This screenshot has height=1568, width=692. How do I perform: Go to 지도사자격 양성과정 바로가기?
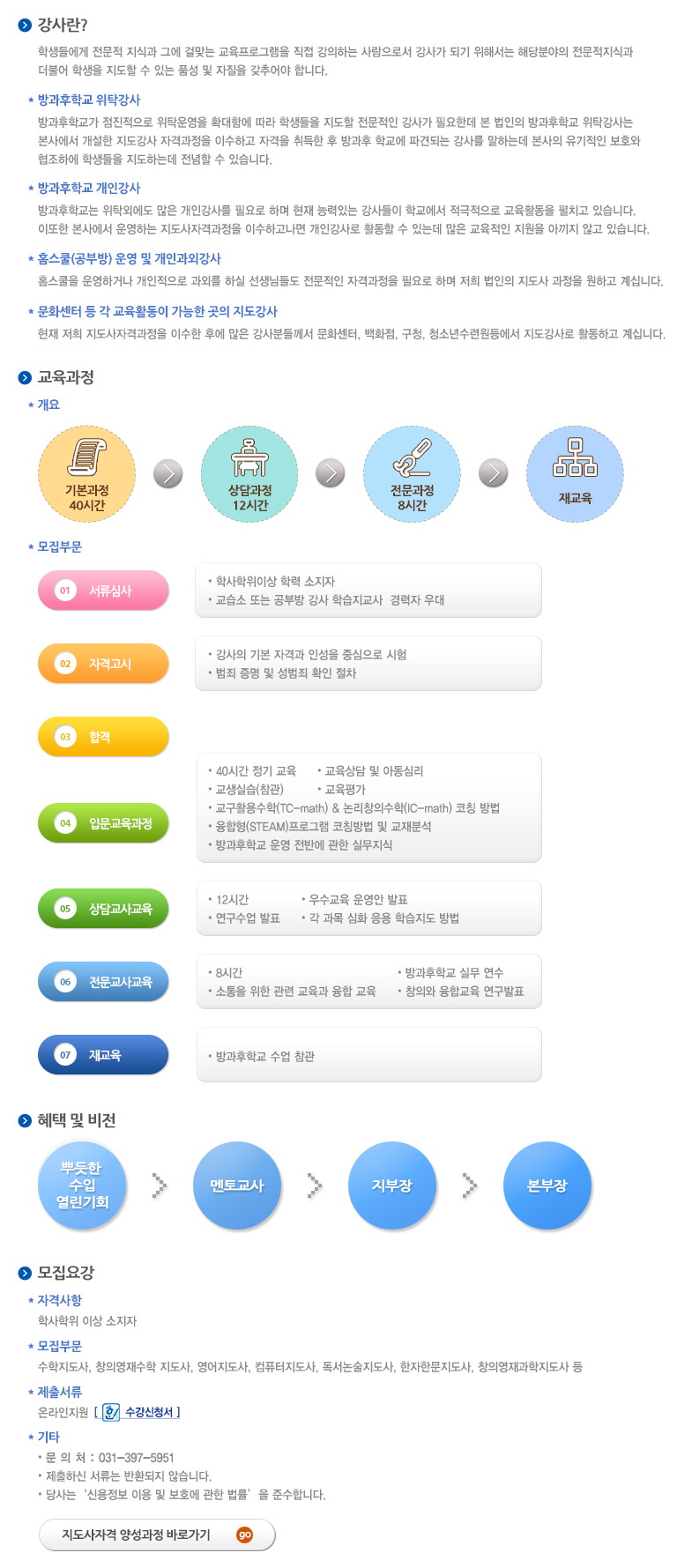tap(157, 1535)
